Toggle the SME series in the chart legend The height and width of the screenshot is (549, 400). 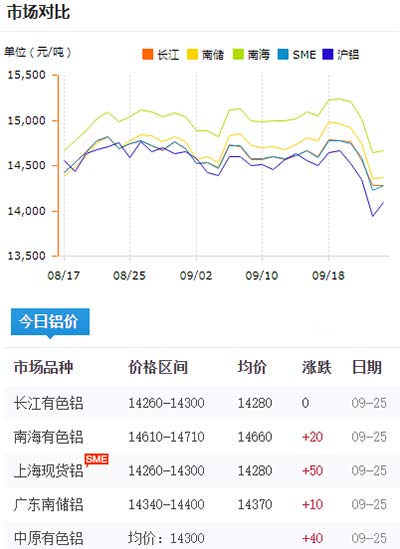(x=297, y=55)
